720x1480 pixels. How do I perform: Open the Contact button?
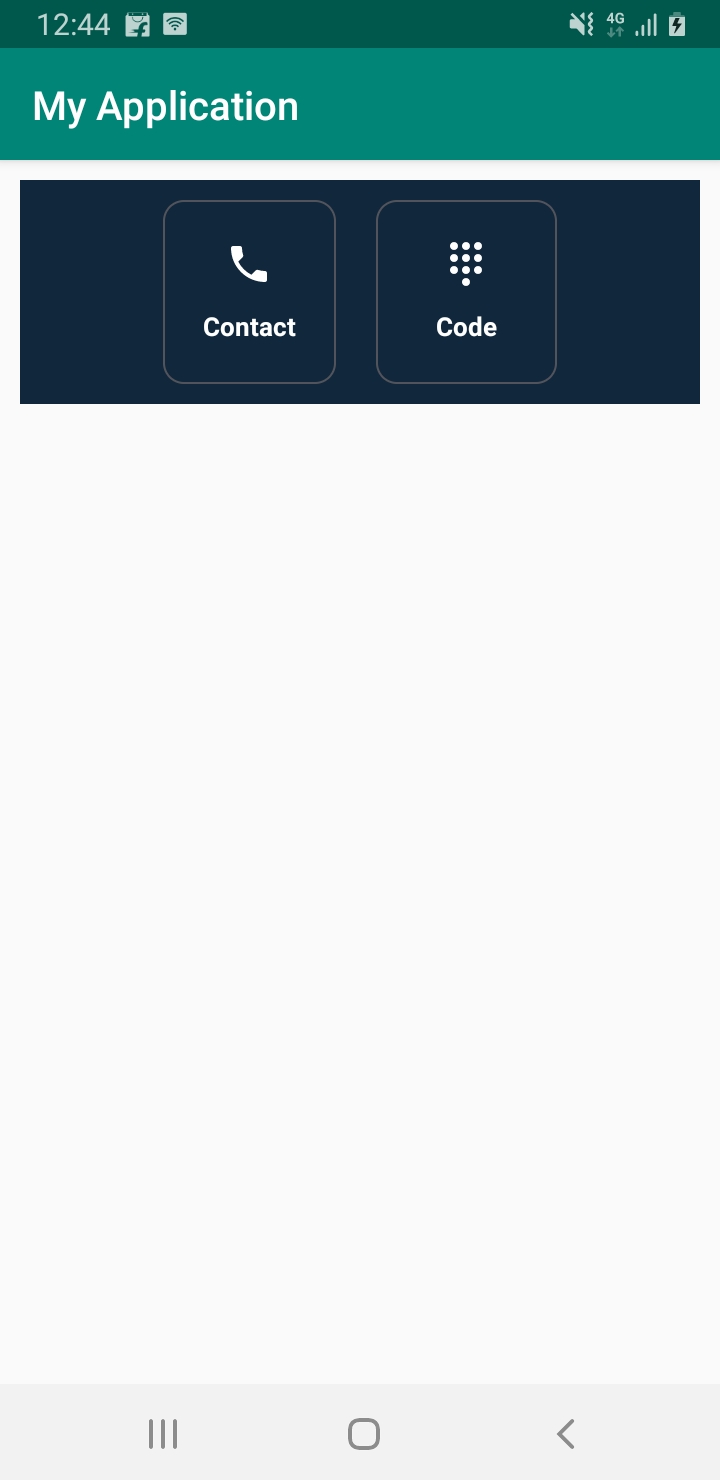click(249, 292)
